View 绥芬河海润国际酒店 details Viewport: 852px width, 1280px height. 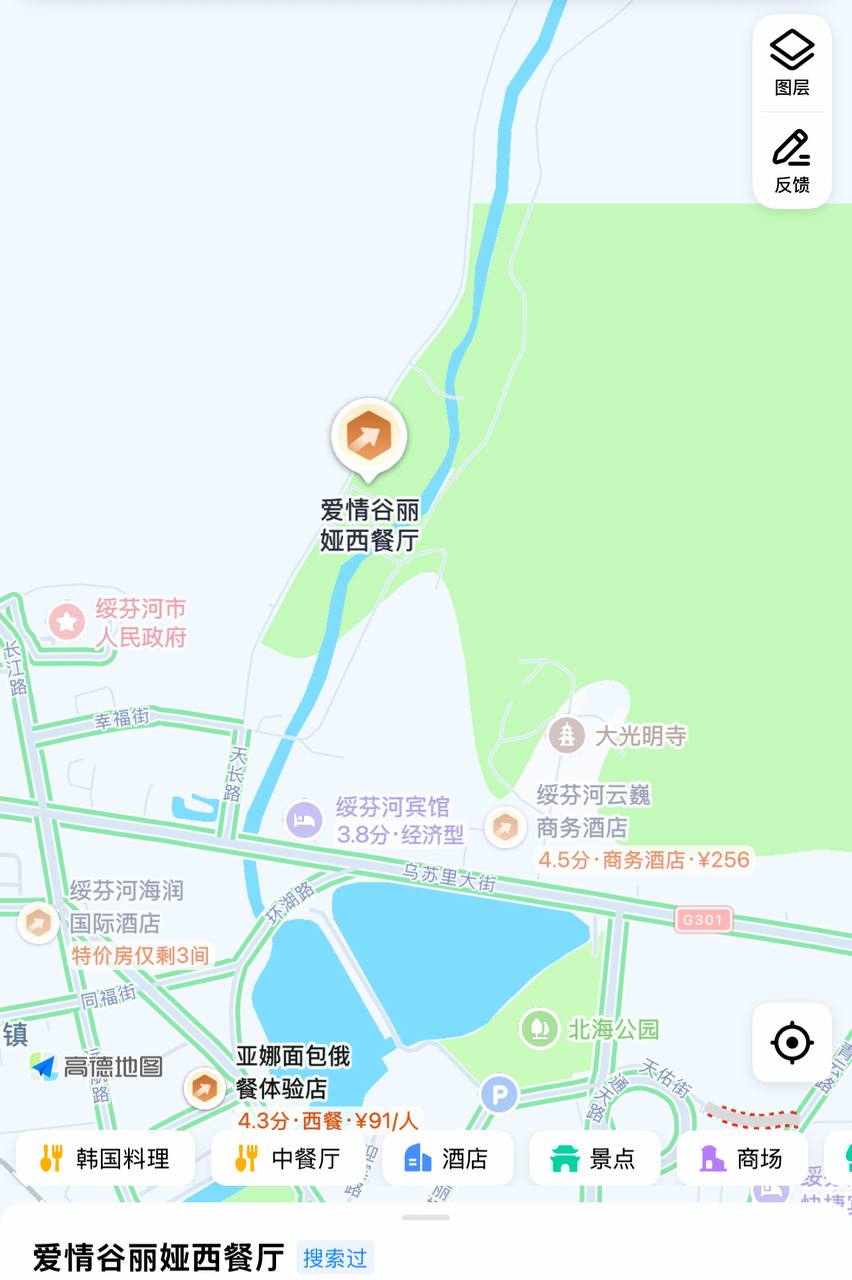(38, 922)
